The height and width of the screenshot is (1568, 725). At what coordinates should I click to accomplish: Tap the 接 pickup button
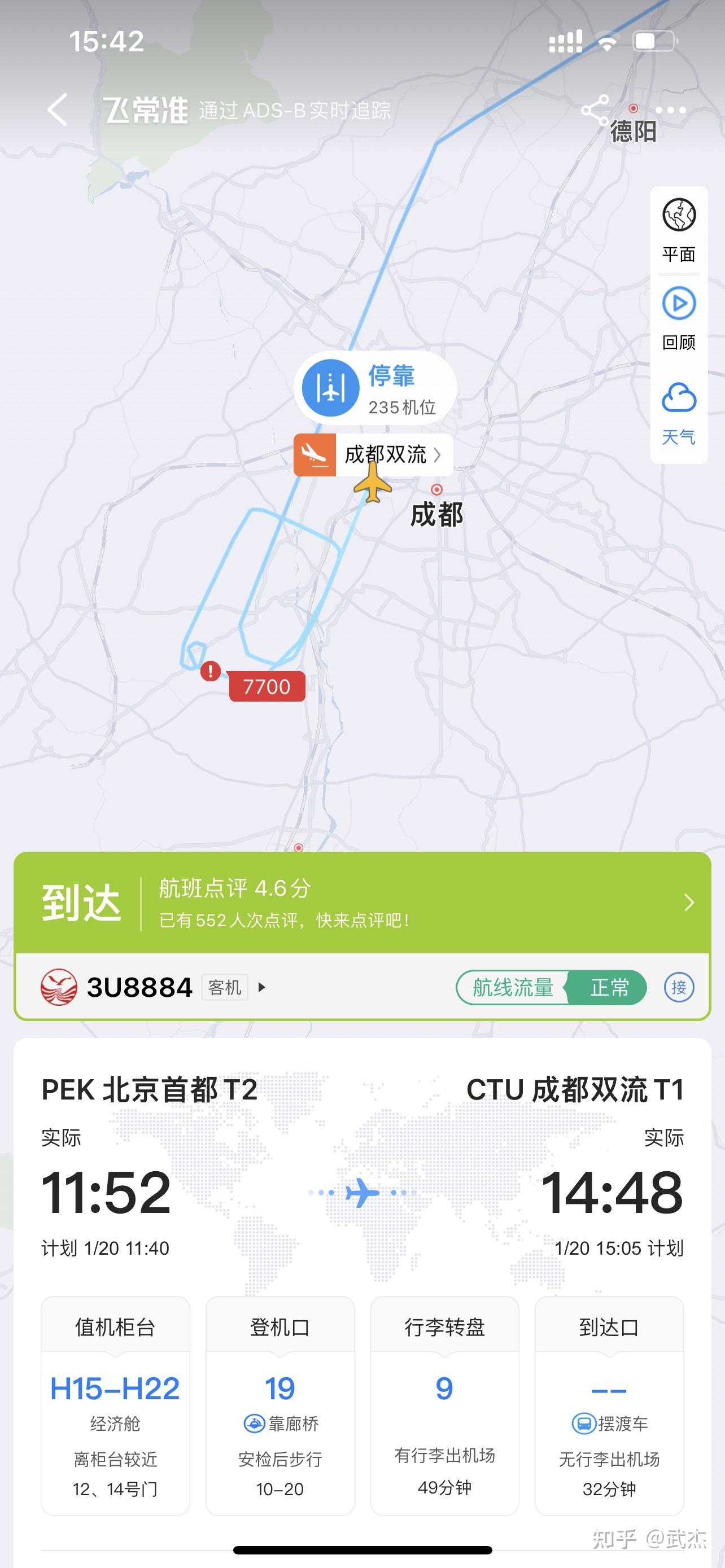coord(679,987)
